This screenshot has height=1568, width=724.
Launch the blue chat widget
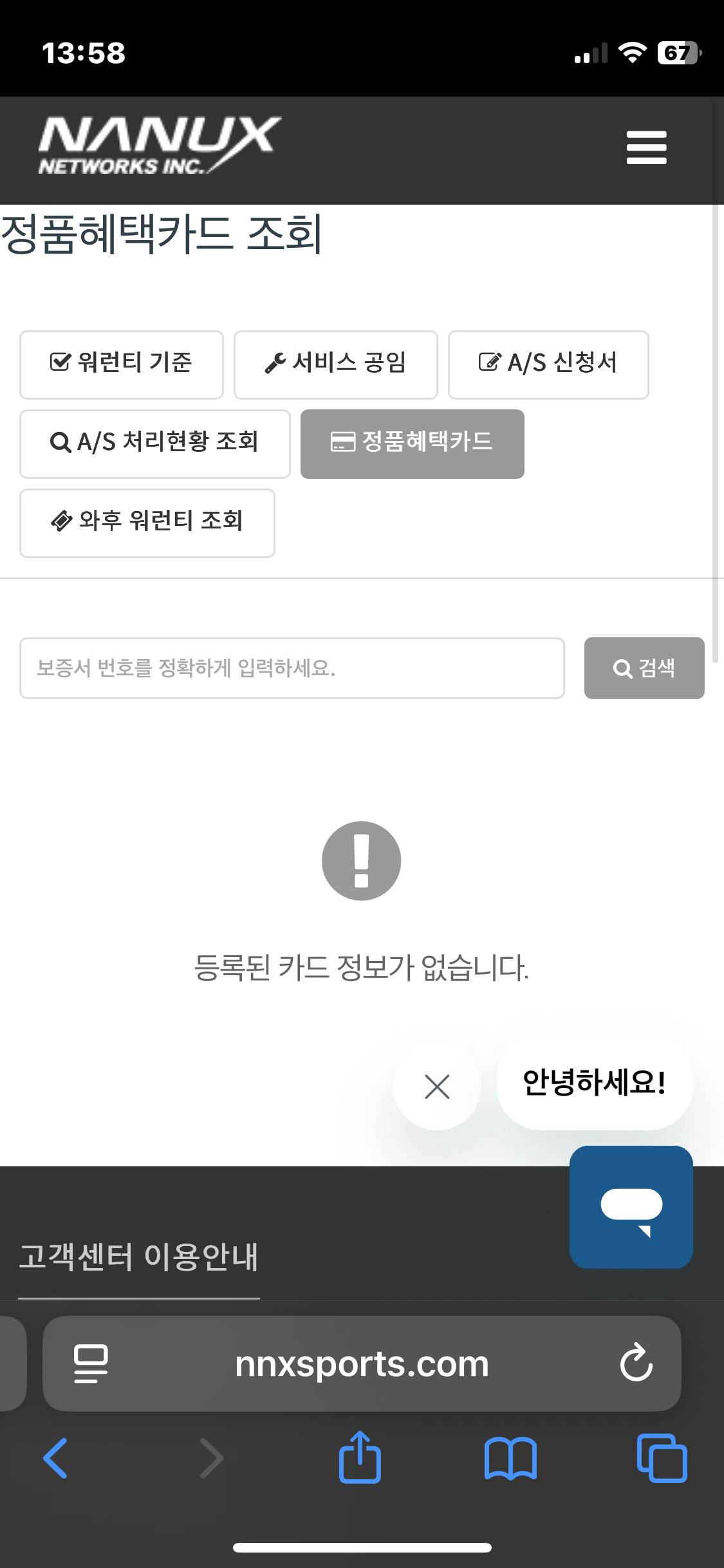click(x=631, y=1207)
